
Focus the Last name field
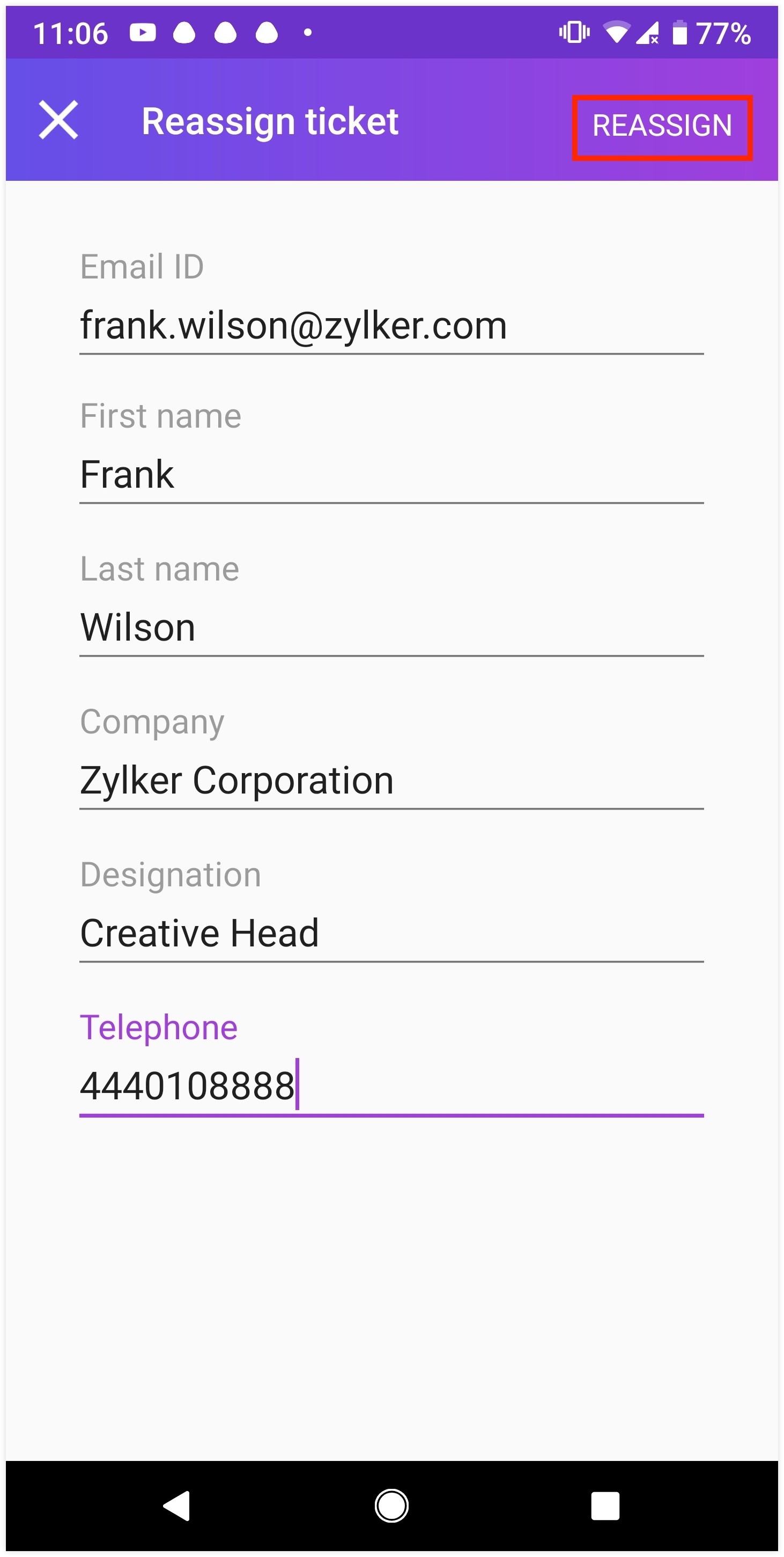click(x=391, y=628)
